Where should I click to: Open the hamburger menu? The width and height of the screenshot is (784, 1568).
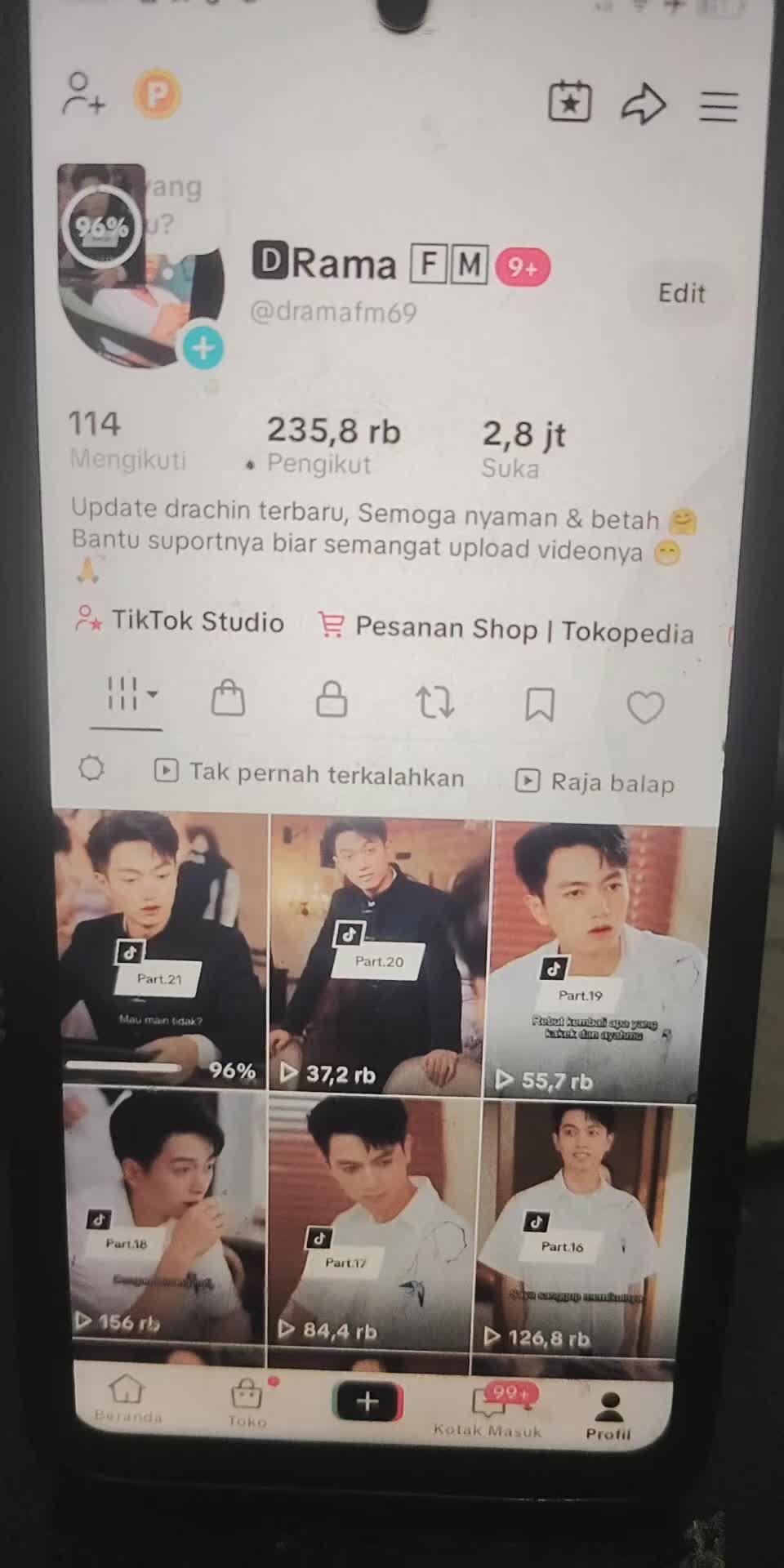(x=718, y=107)
